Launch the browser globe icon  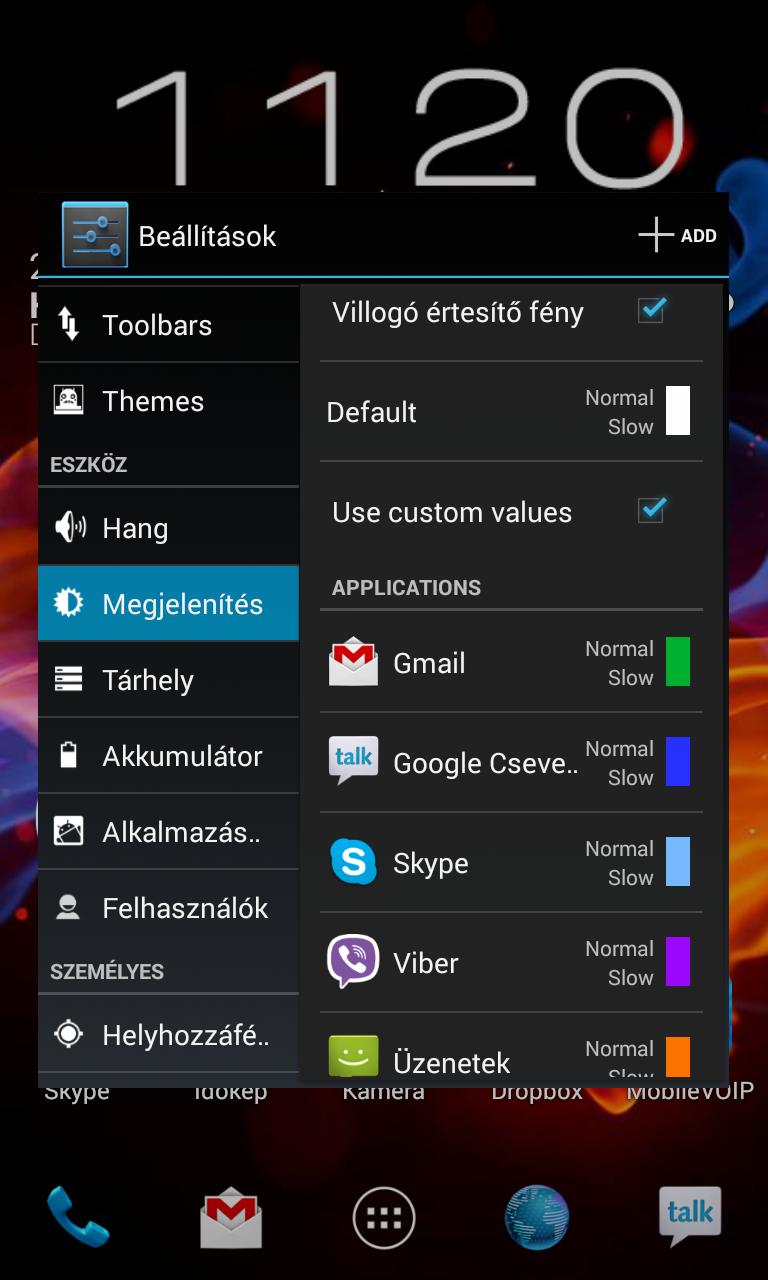(x=537, y=1218)
